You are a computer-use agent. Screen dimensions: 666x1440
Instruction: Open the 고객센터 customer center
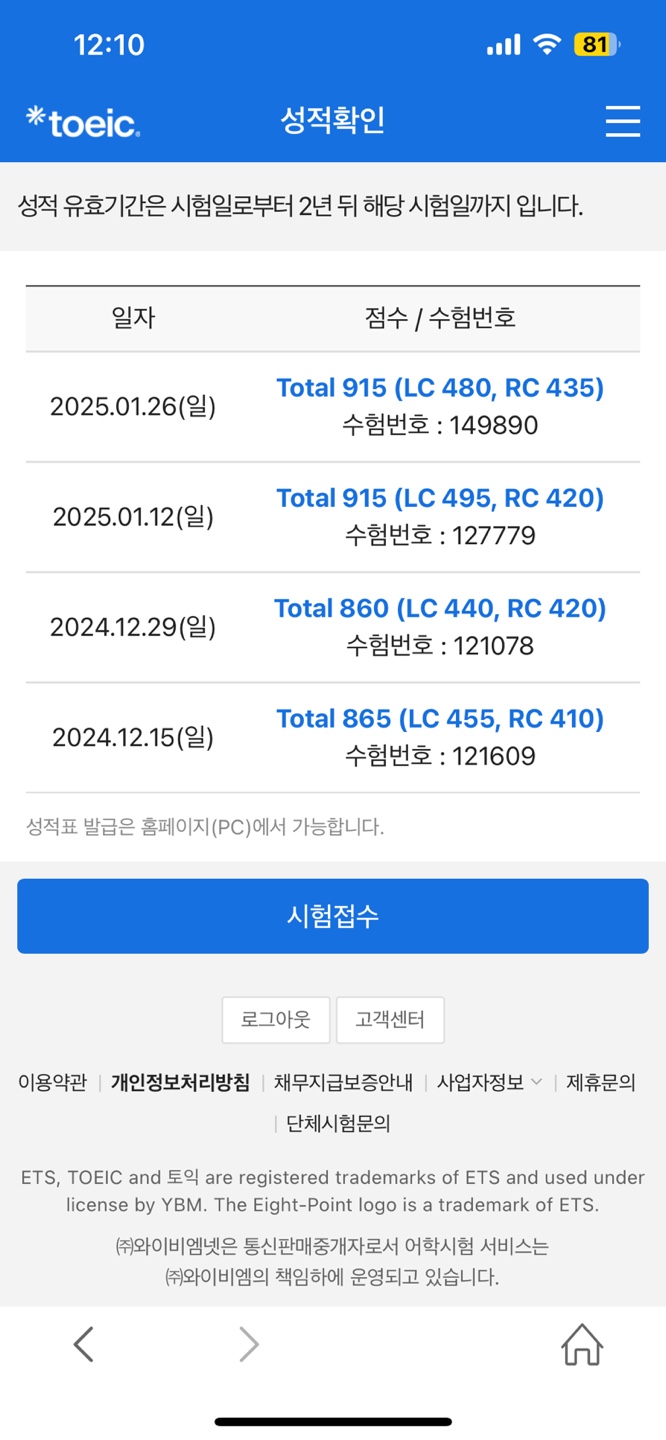pos(390,1020)
